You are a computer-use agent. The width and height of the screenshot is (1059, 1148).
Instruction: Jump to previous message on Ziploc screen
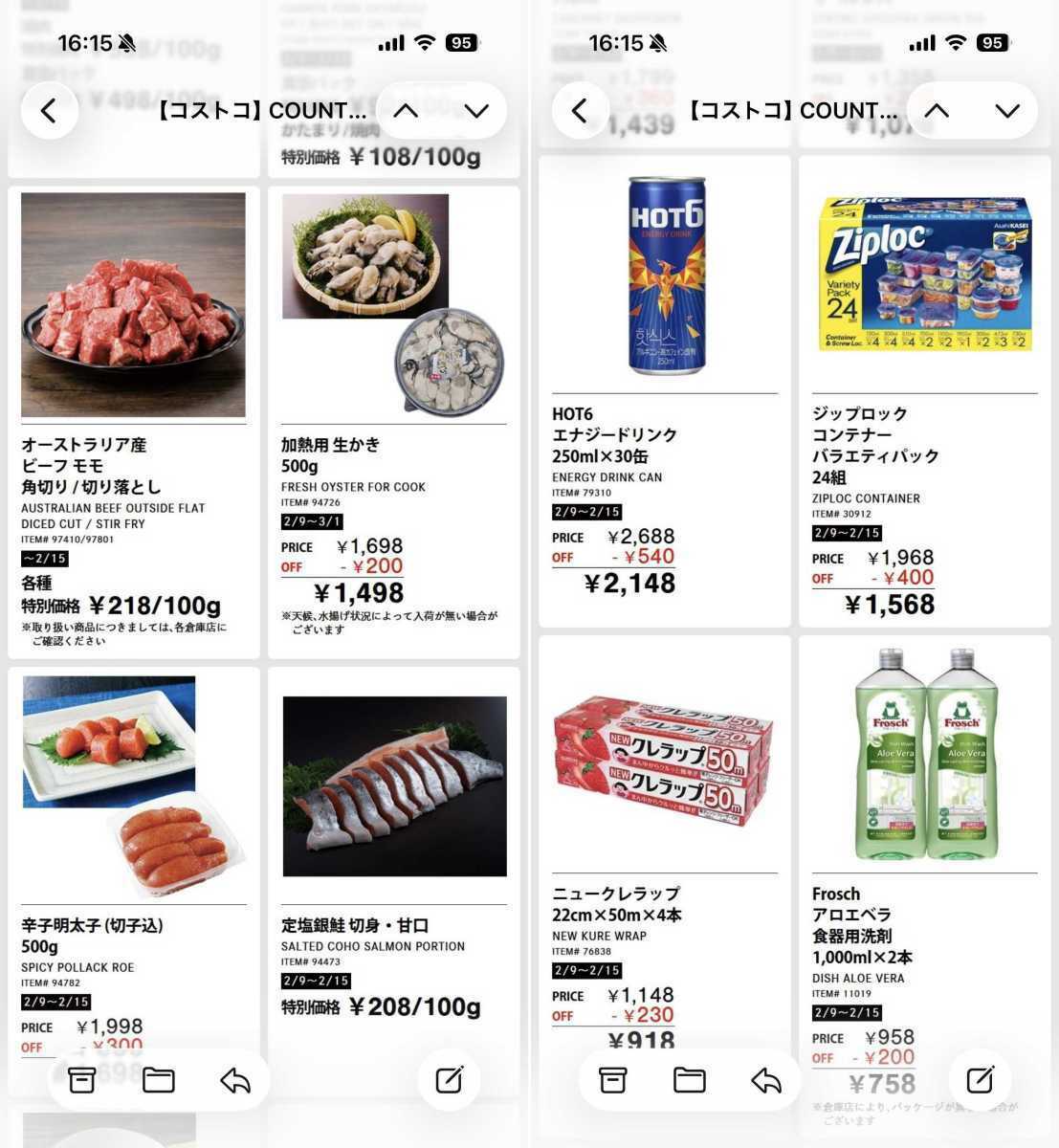937,111
